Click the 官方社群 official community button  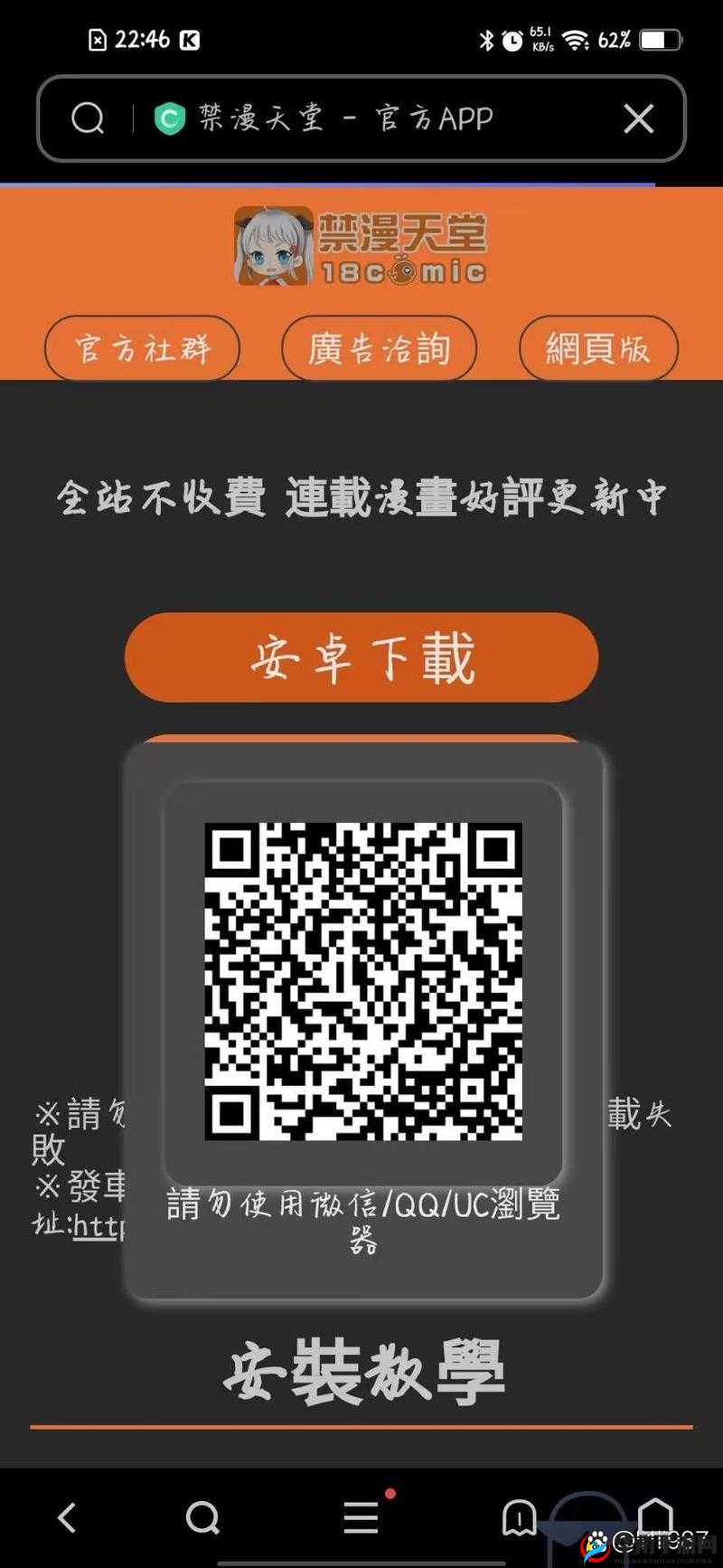click(x=142, y=347)
